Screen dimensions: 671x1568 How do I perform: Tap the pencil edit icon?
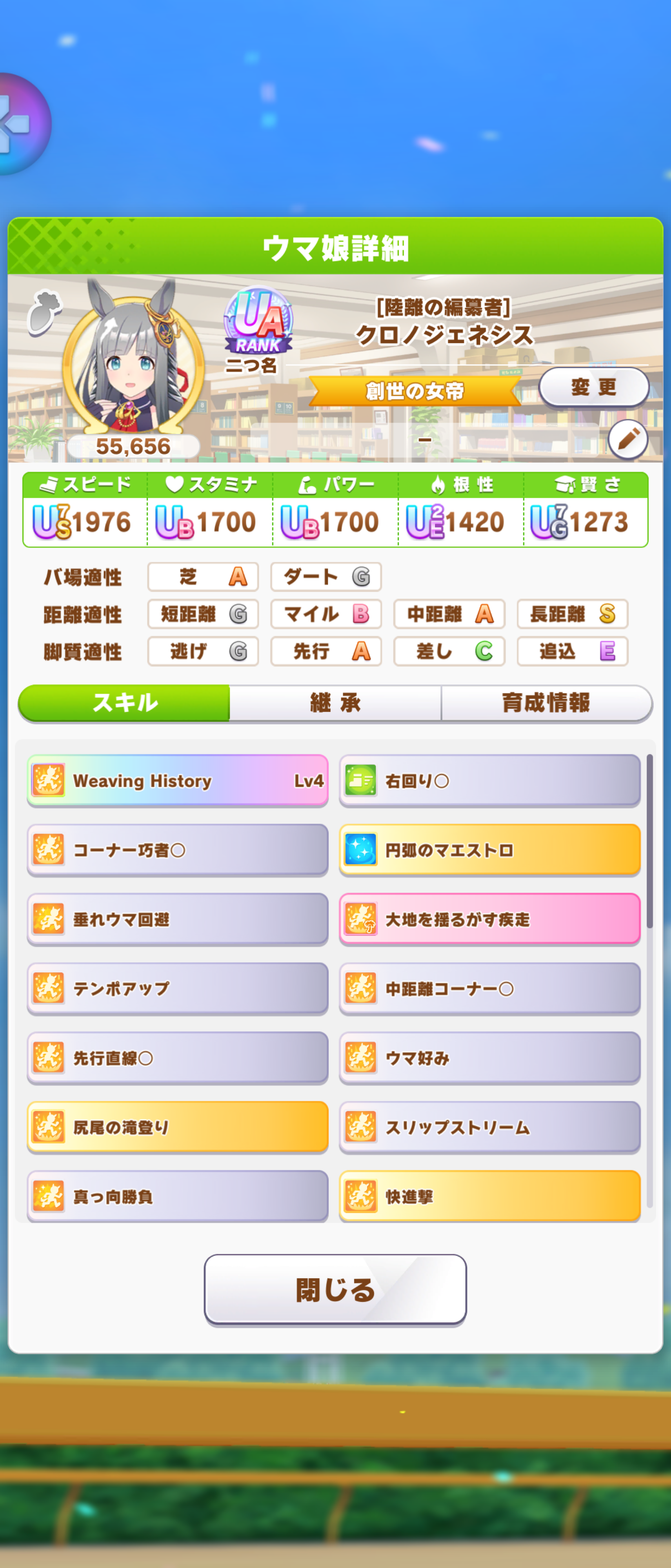pyautogui.click(x=628, y=439)
